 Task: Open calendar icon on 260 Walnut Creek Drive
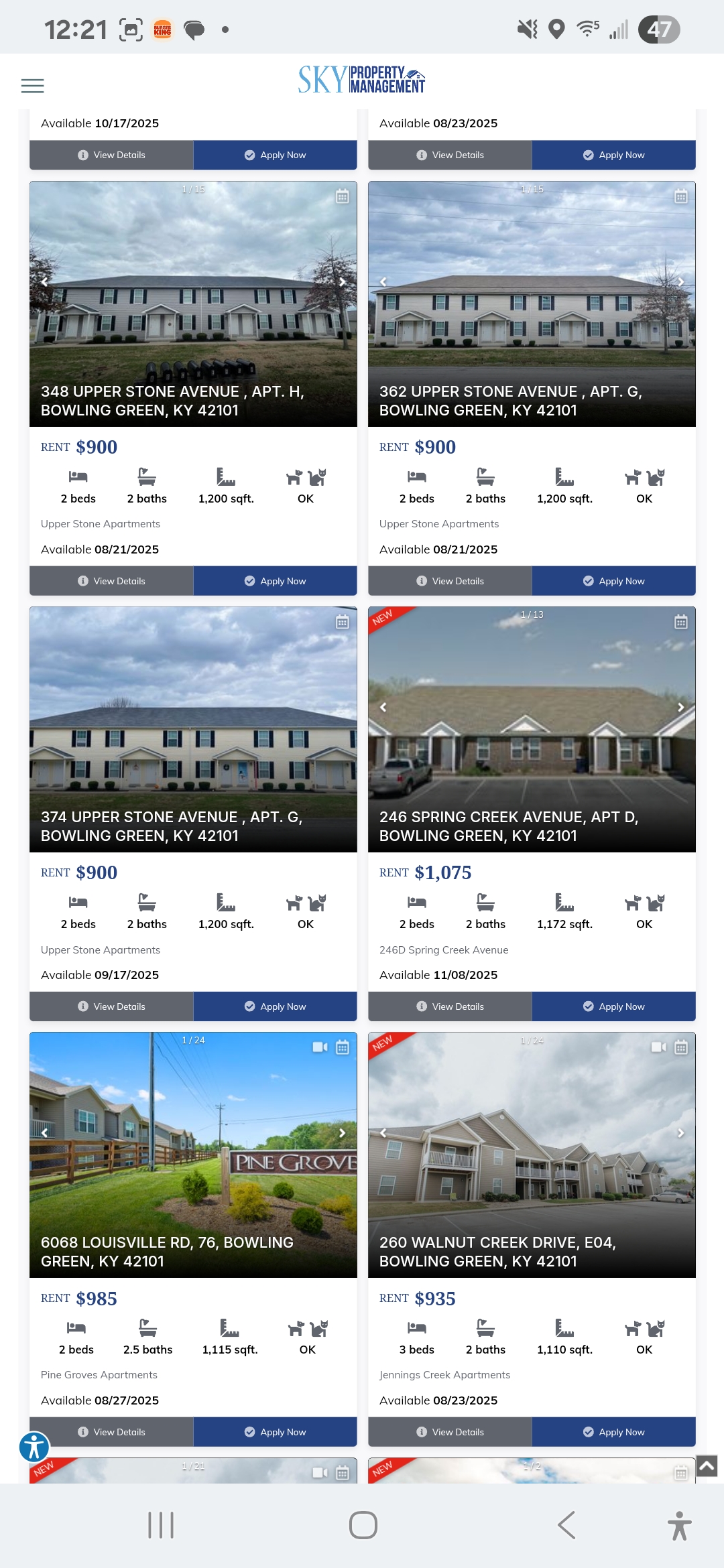coord(680,1047)
